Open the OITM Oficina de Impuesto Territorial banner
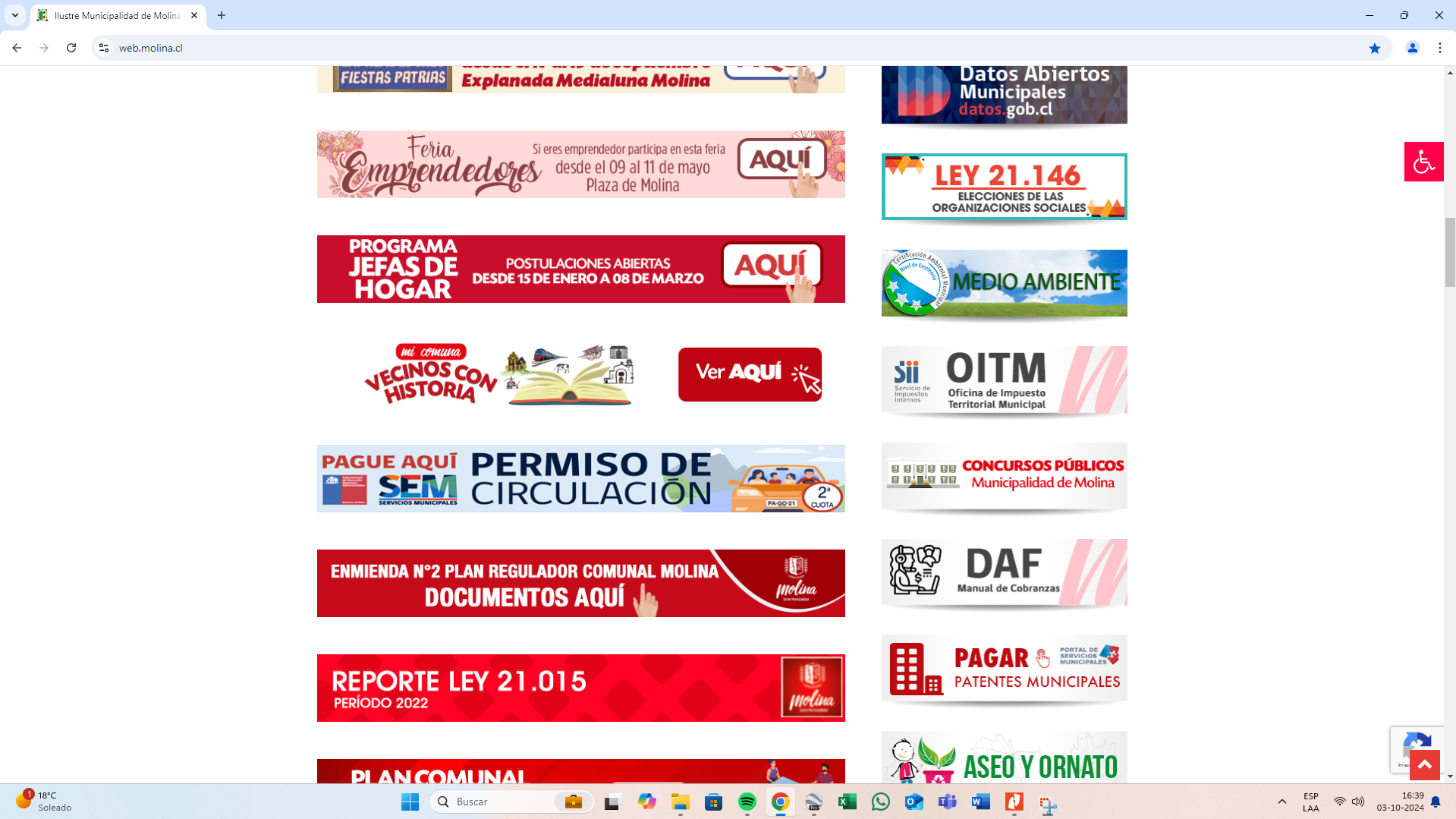Image resolution: width=1456 pixels, height=819 pixels. [1004, 380]
